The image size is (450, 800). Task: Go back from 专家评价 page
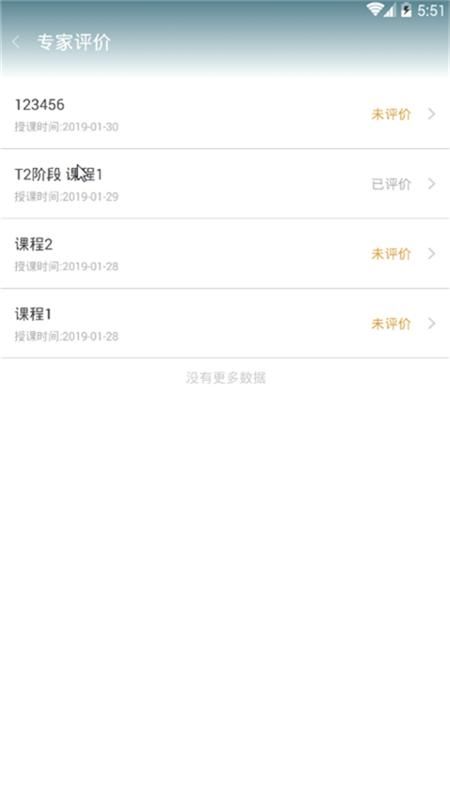(x=16, y=42)
